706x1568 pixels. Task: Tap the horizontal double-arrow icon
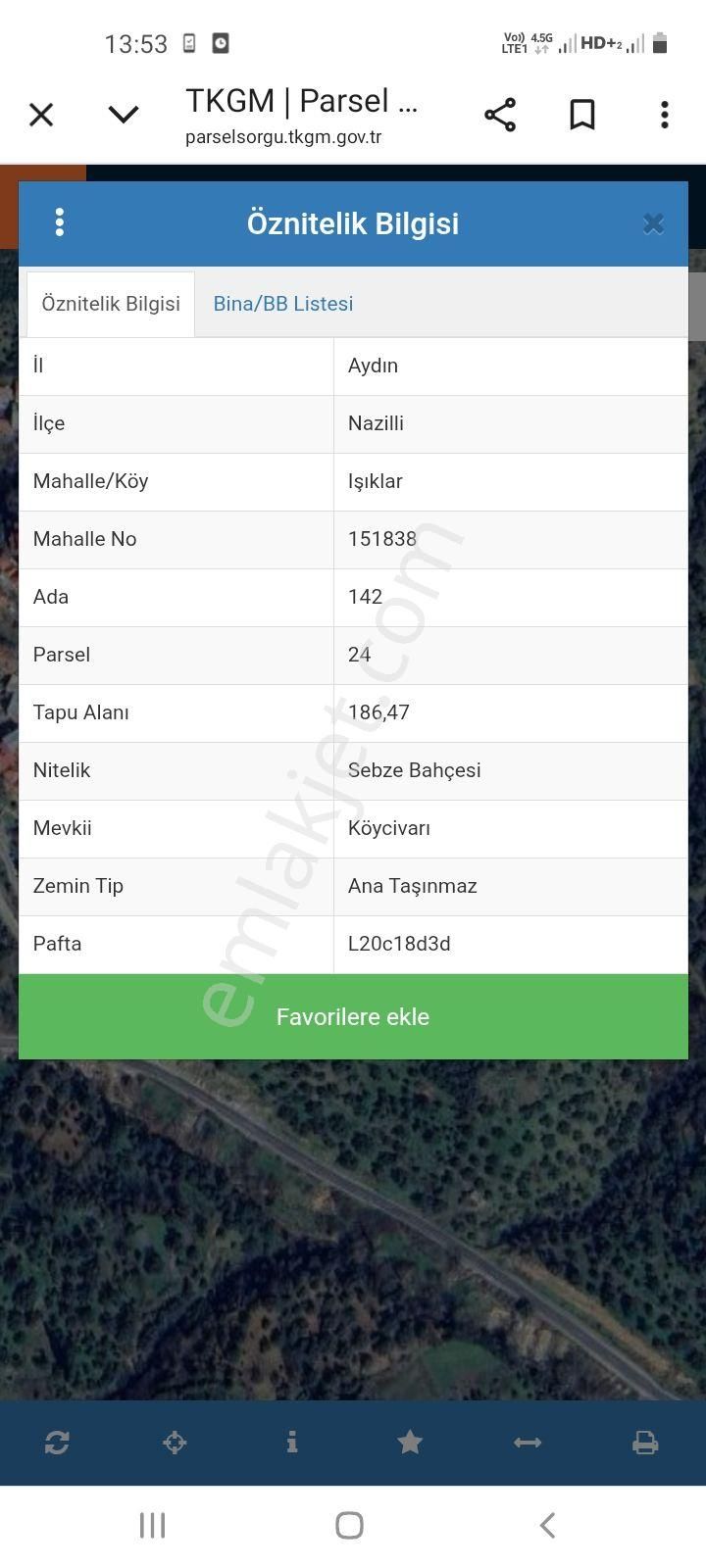tap(528, 1443)
